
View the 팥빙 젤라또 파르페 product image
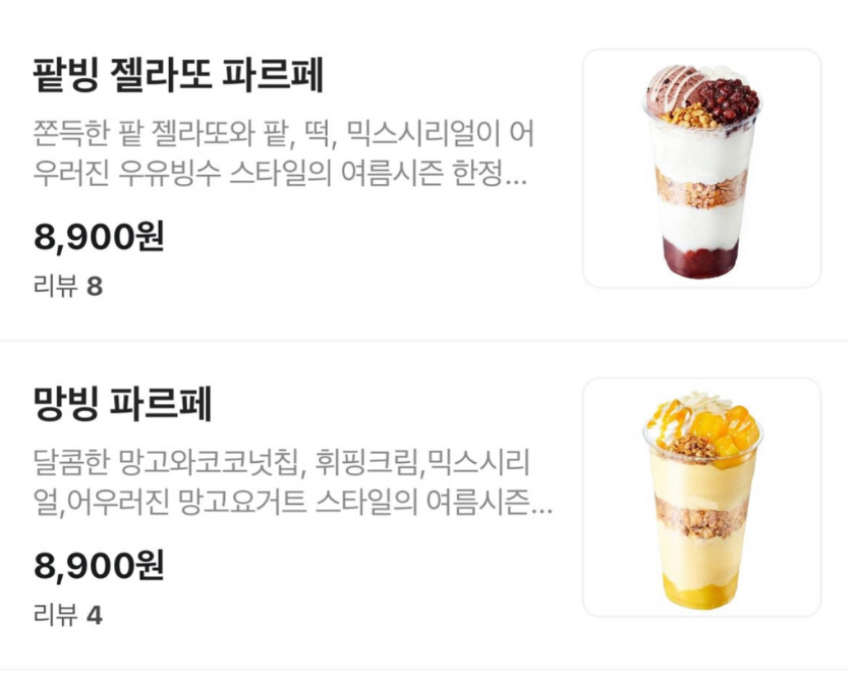tap(701, 168)
